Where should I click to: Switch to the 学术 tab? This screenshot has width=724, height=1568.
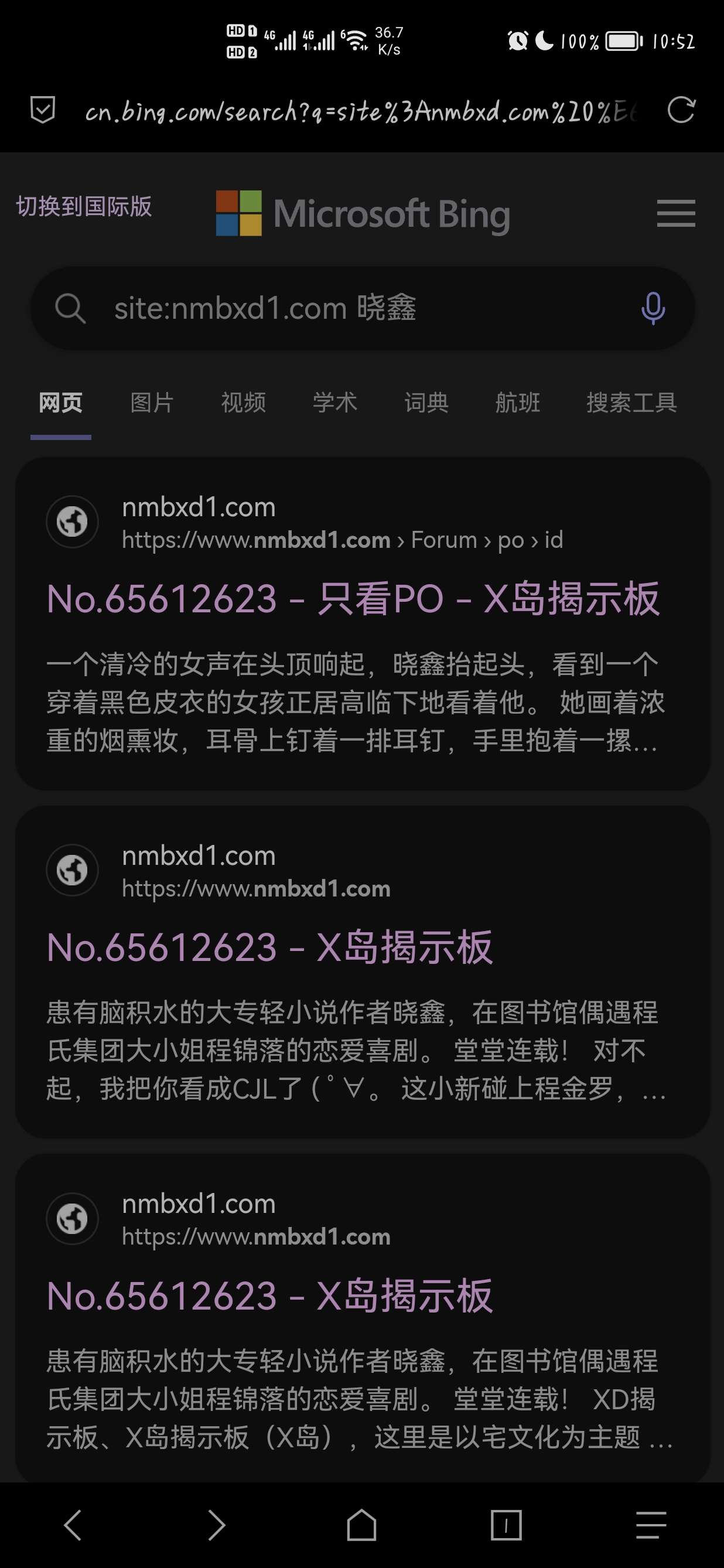pos(334,403)
